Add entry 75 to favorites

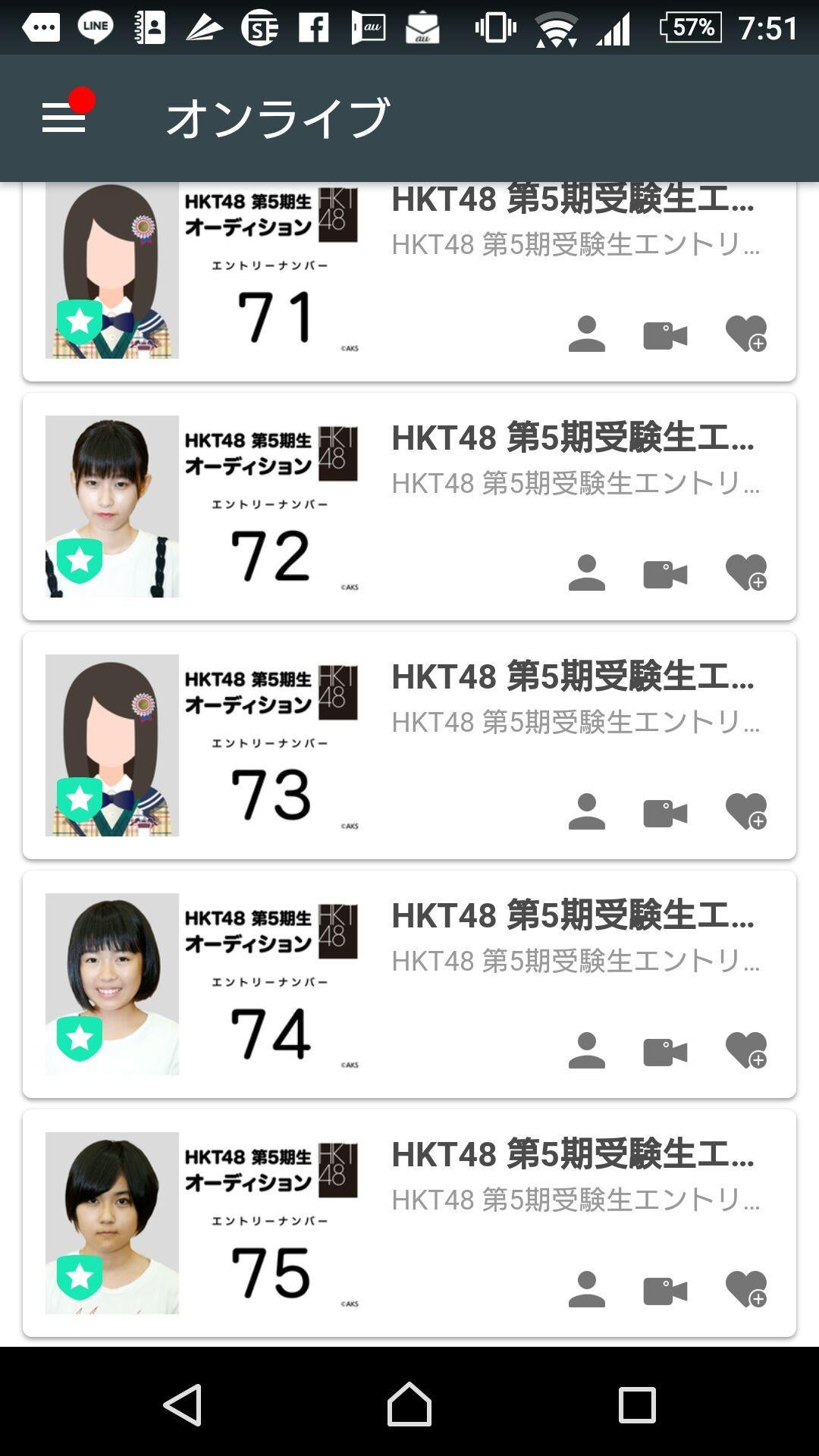click(x=746, y=1289)
